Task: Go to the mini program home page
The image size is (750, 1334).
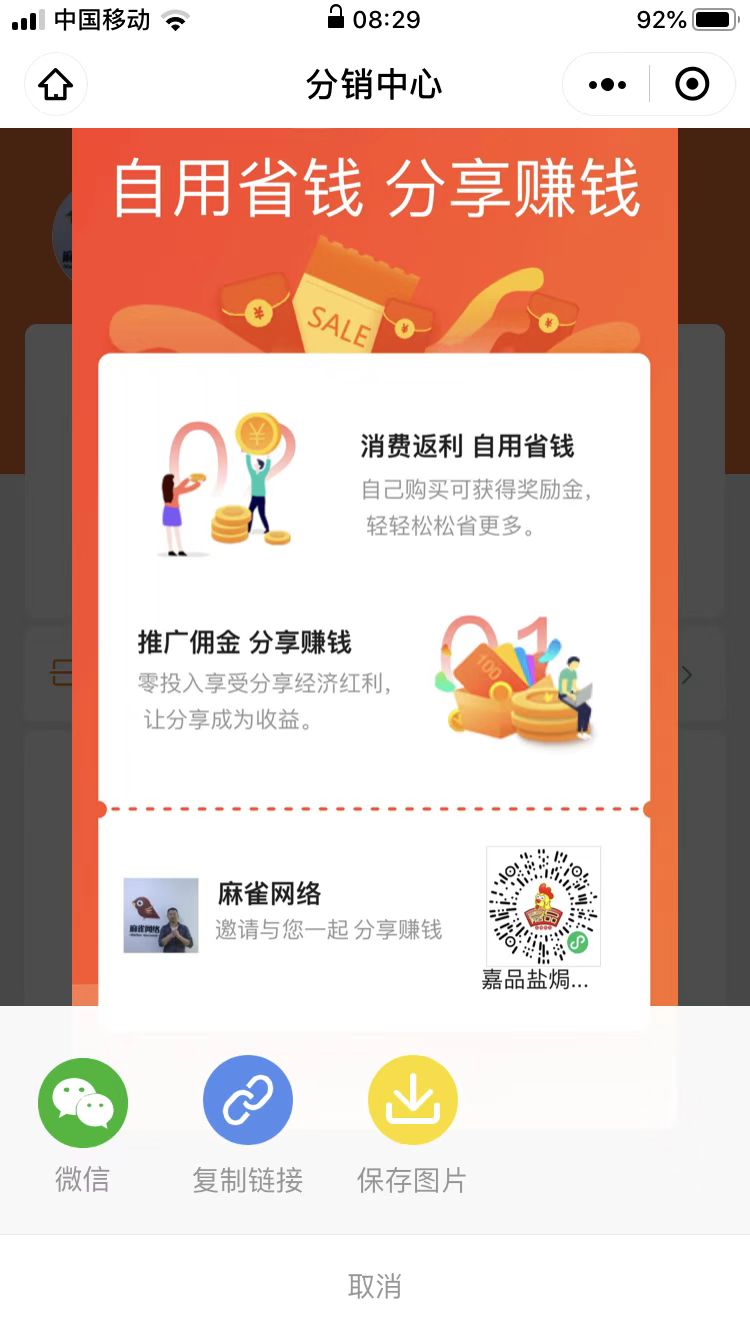Action: tap(56, 85)
